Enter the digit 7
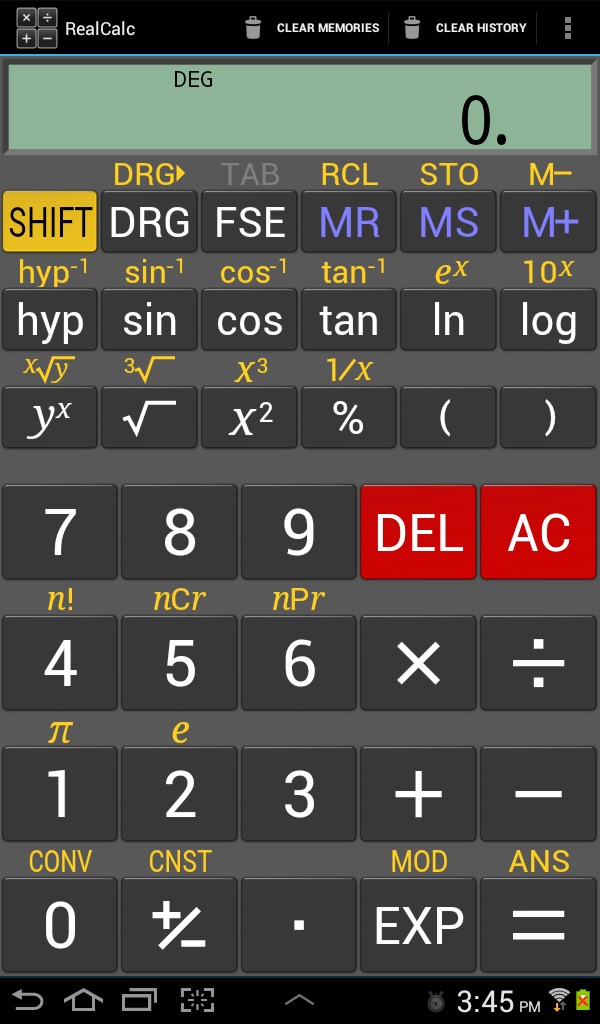 (x=60, y=532)
